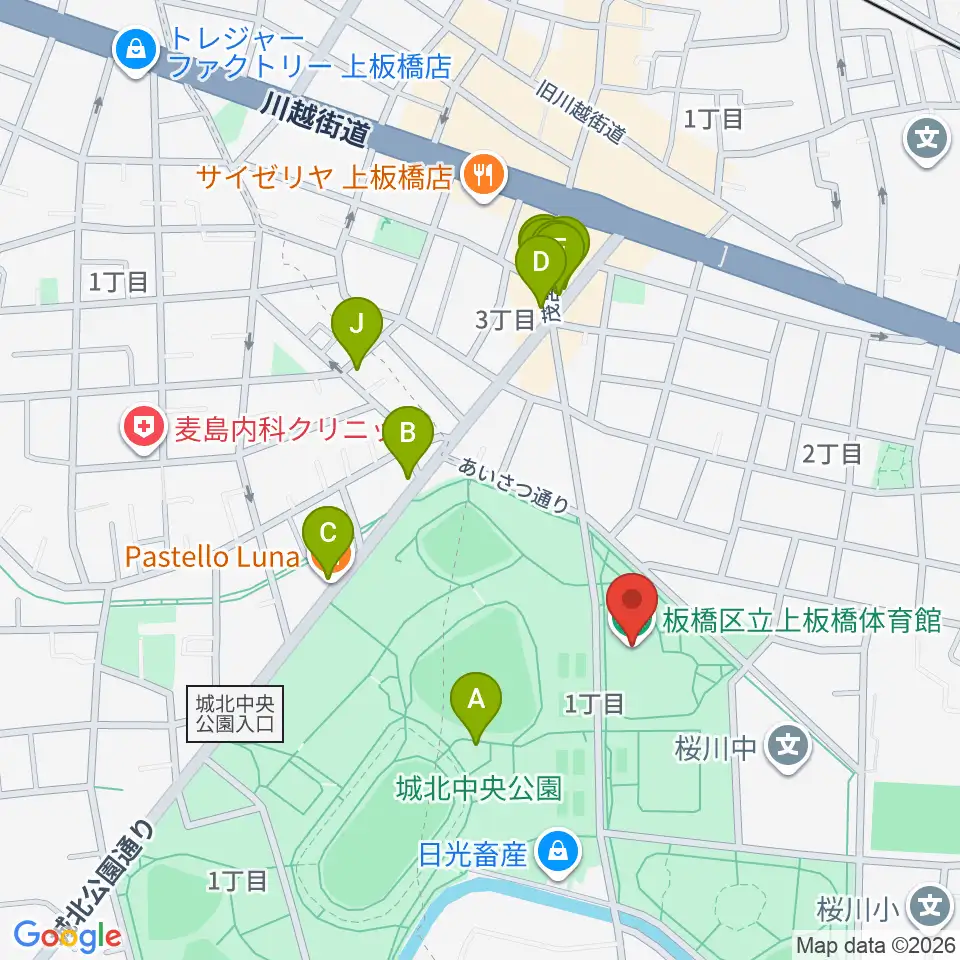Screen dimensions: 960x960
Task: Open the 桜川小 school pin
Action: 929,907
